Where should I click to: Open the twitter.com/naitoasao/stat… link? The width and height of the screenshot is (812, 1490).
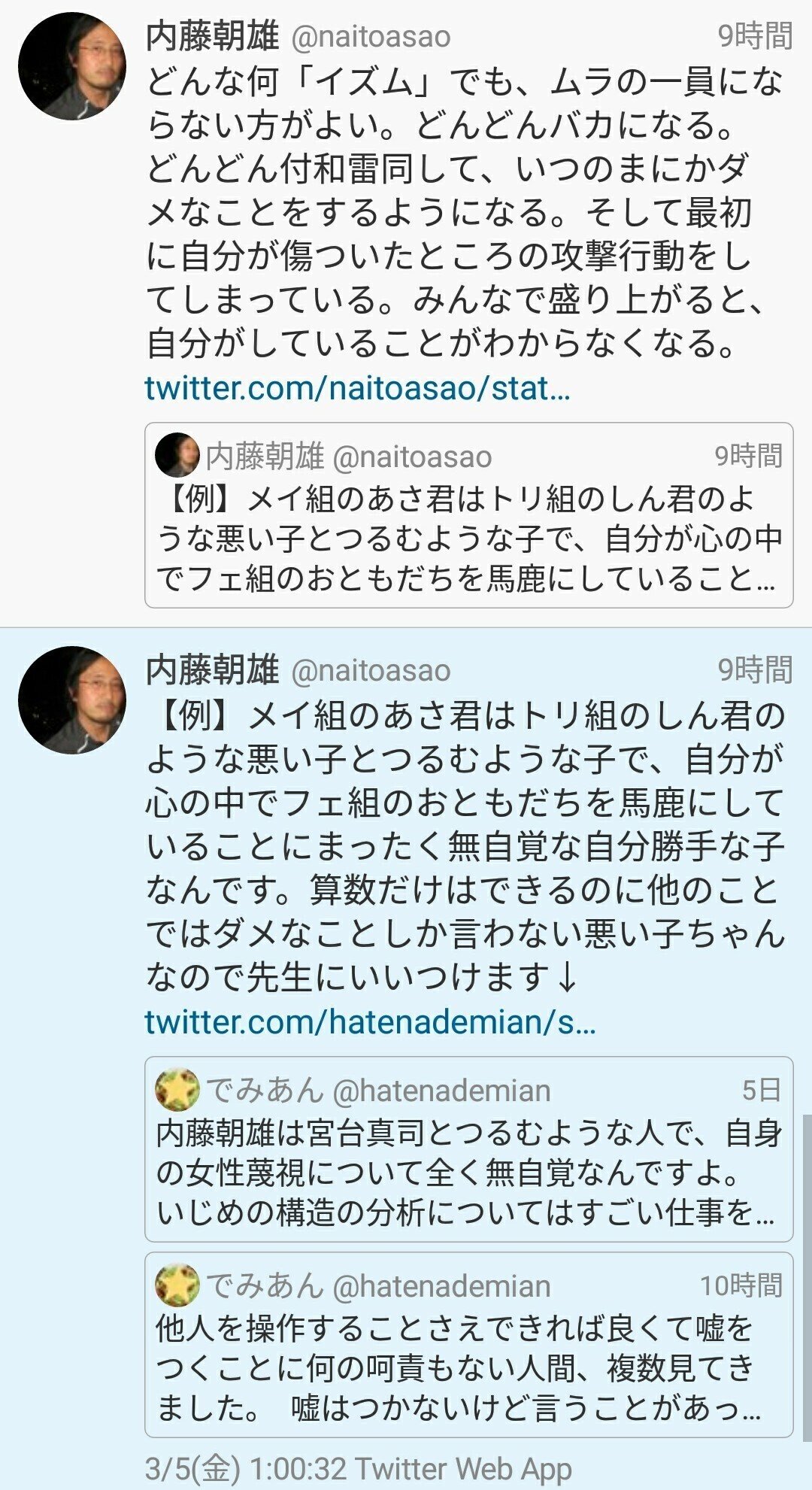click(358, 388)
